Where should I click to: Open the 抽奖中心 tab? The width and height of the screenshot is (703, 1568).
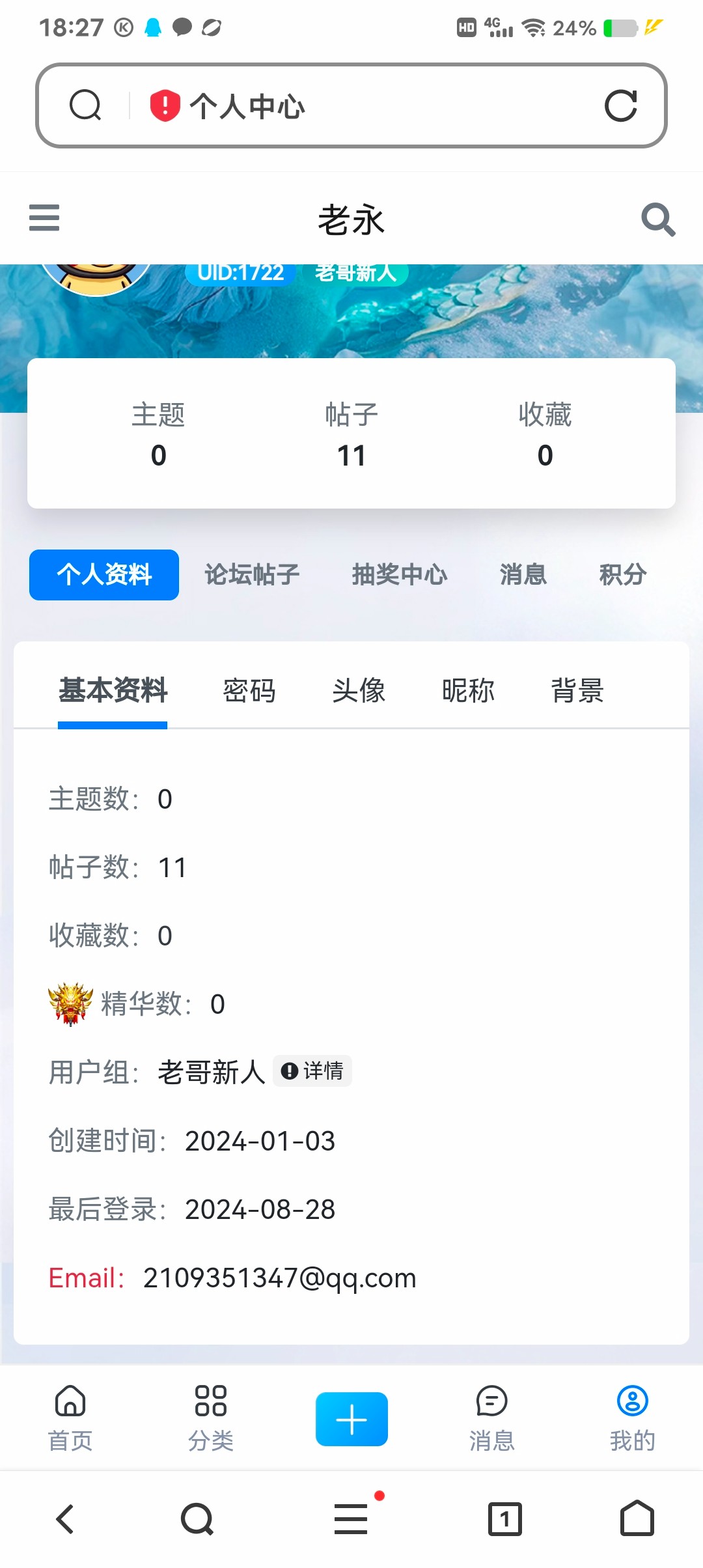[400, 575]
